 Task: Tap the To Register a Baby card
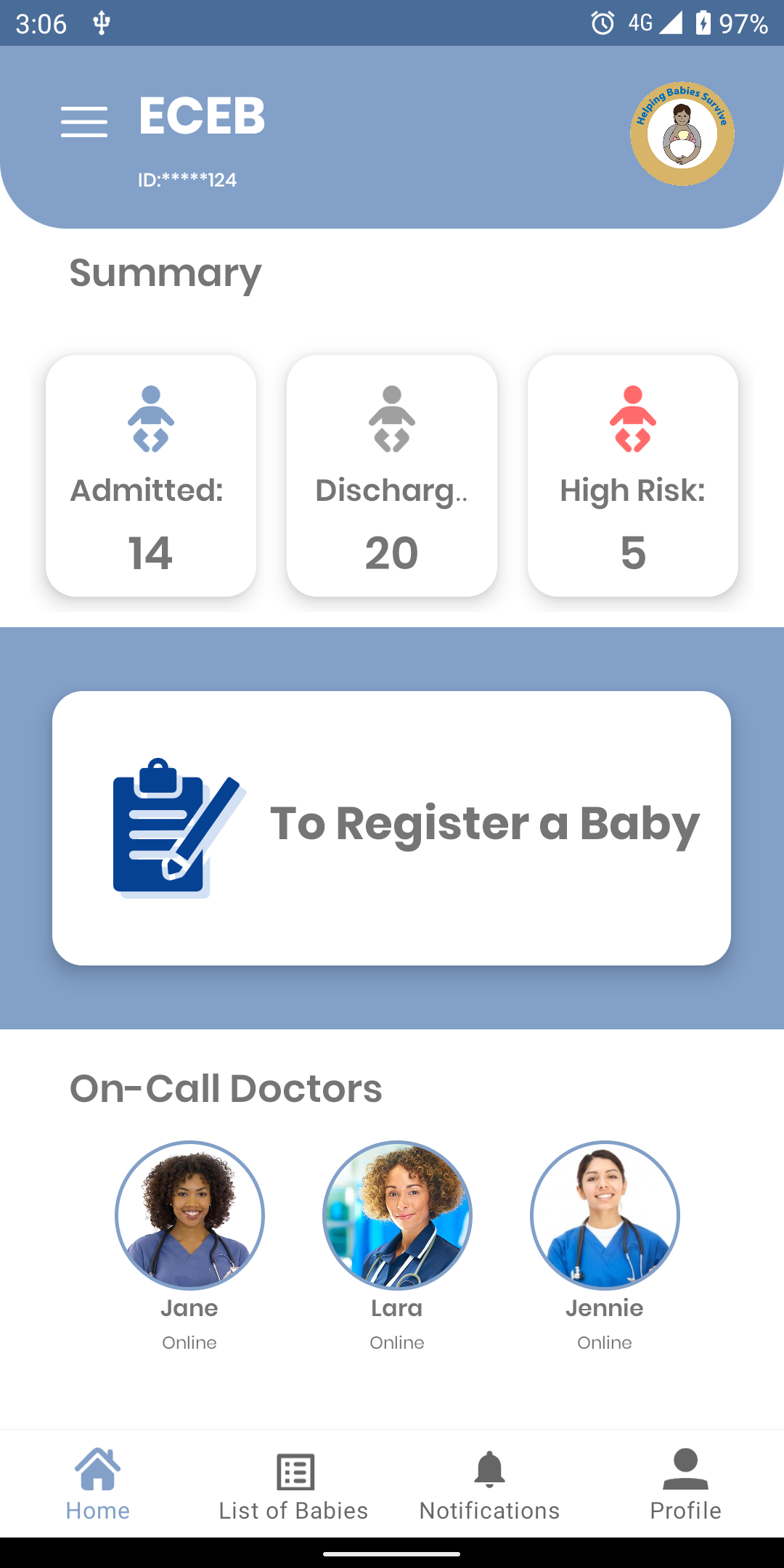point(392,828)
